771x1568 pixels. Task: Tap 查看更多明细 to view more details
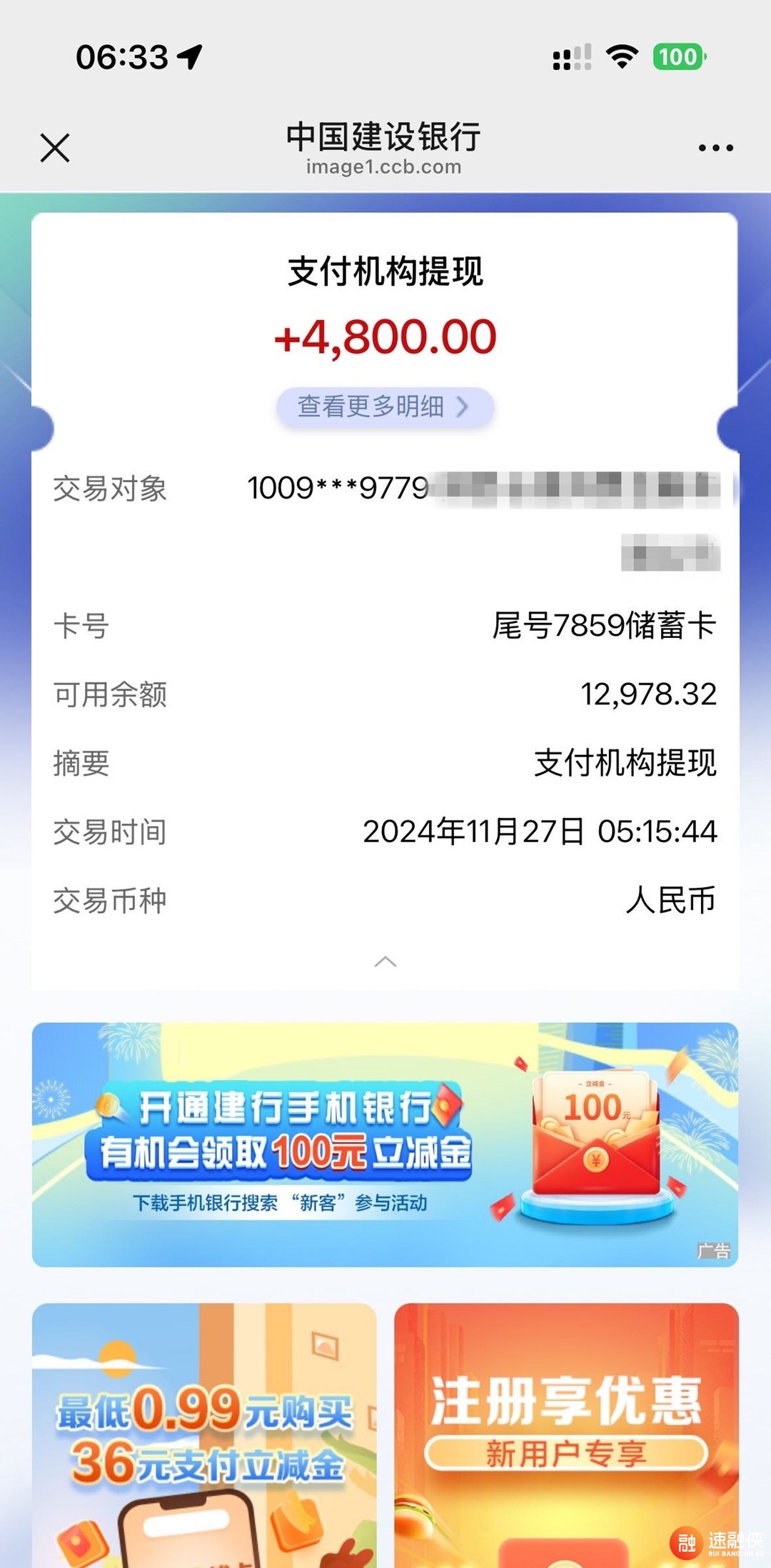point(385,407)
